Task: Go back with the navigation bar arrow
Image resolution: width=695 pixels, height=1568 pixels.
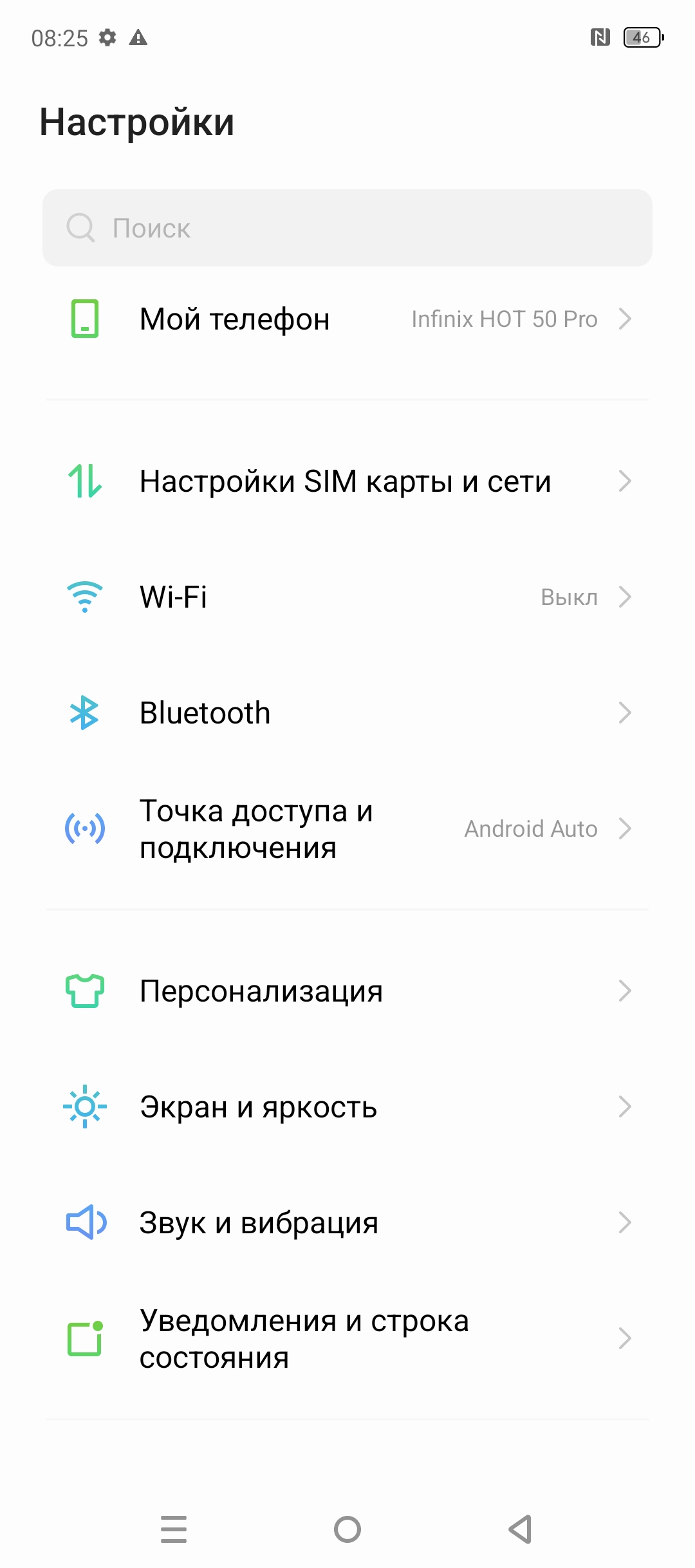Action: point(521,1529)
